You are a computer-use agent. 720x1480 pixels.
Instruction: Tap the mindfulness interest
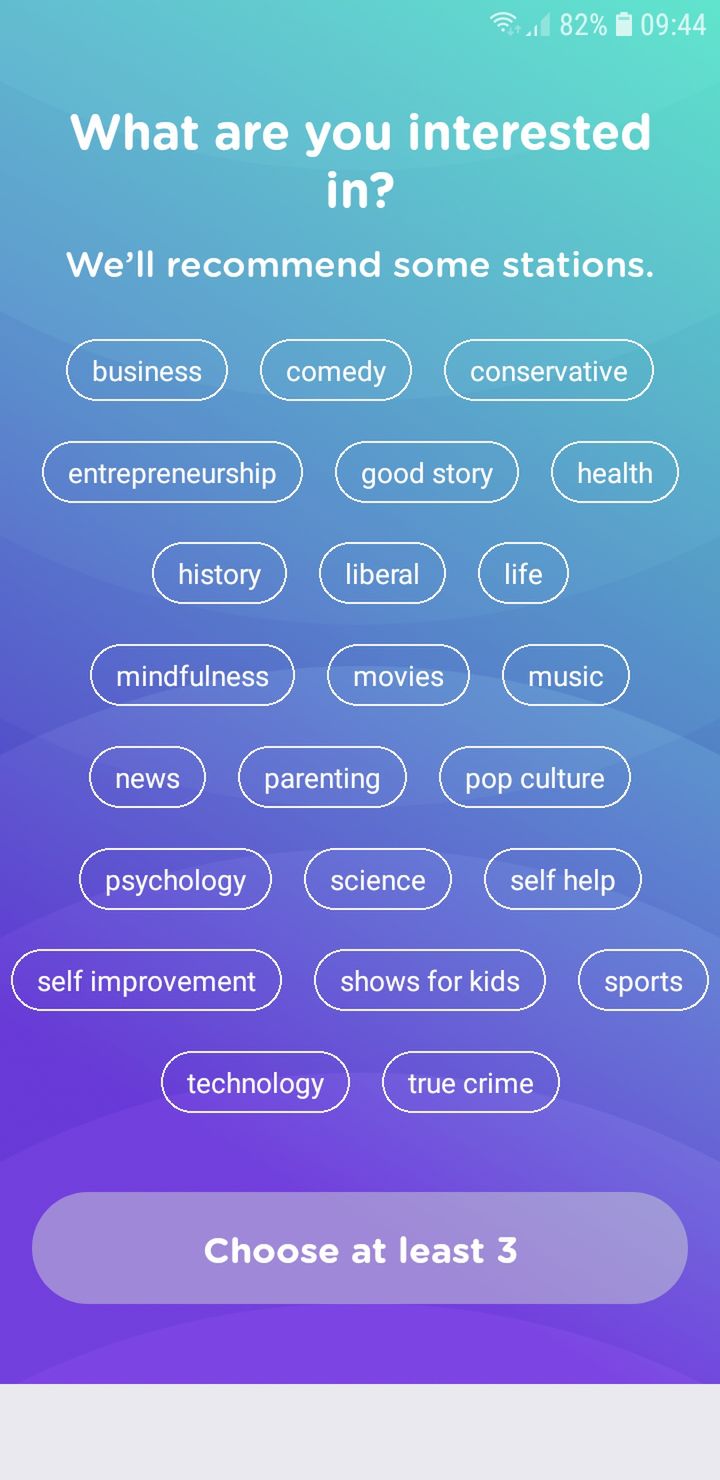pos(192,676)
